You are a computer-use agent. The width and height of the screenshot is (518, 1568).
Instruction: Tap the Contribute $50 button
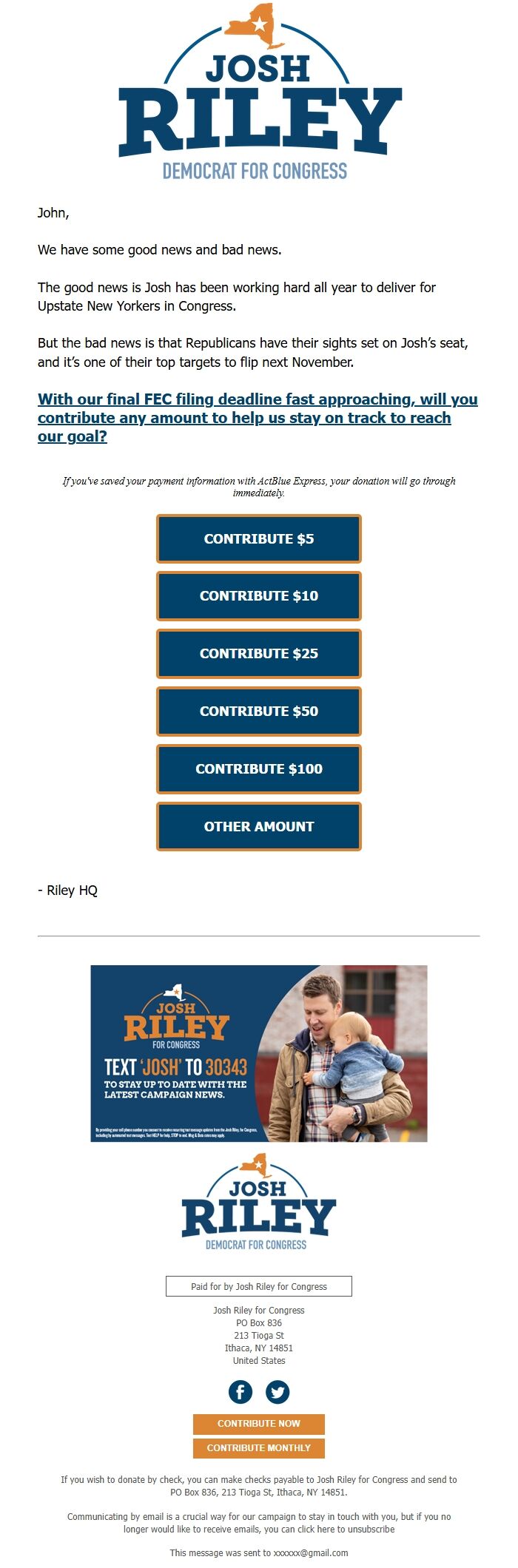tap(259, 712)
